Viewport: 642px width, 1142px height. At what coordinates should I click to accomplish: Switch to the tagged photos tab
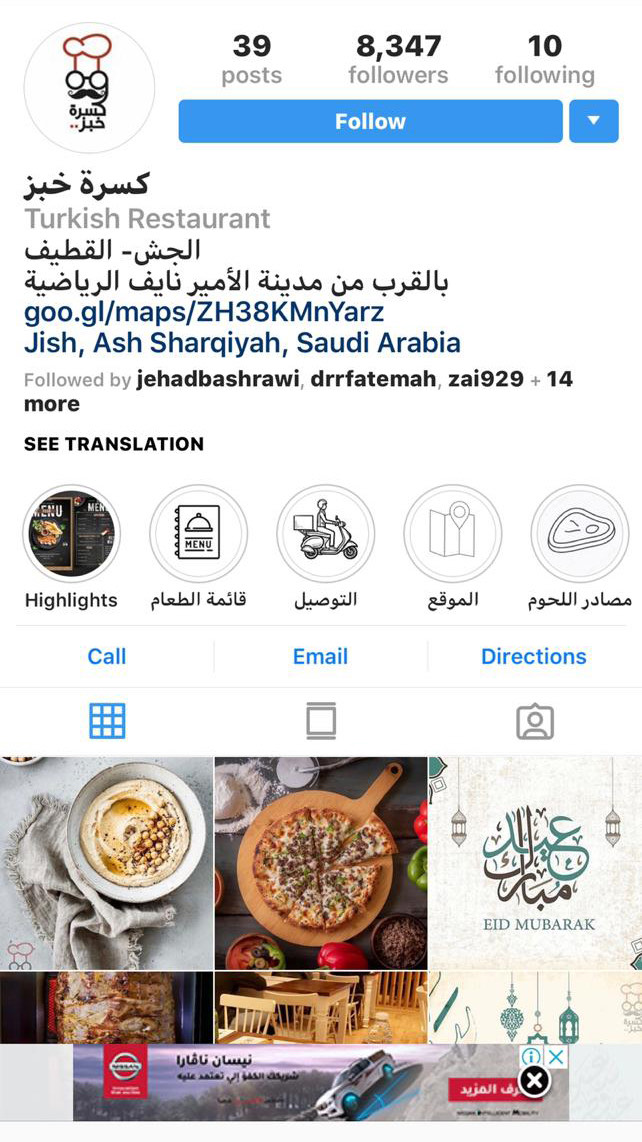tap(535, 721)
